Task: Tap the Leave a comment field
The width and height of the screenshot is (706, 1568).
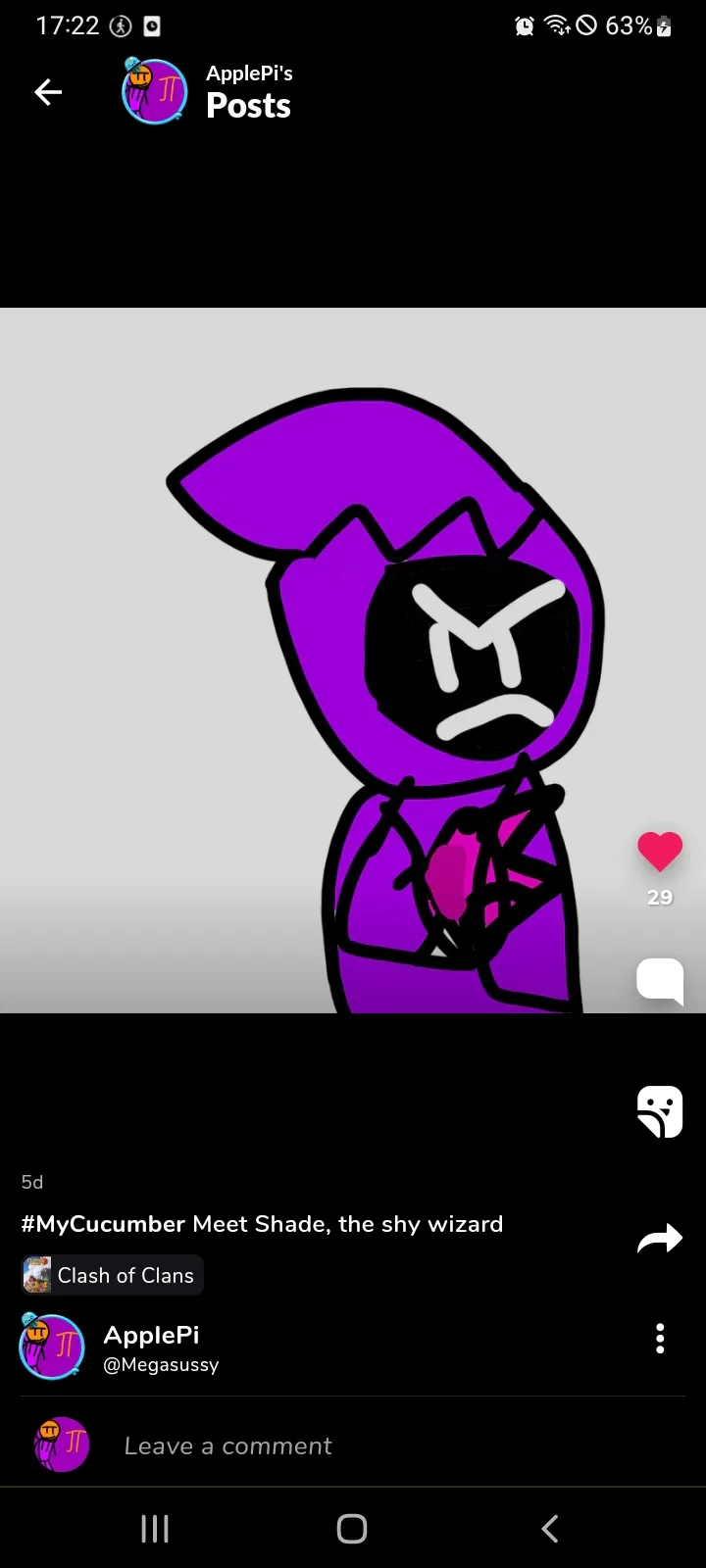Action: [x=227, y=1445]
